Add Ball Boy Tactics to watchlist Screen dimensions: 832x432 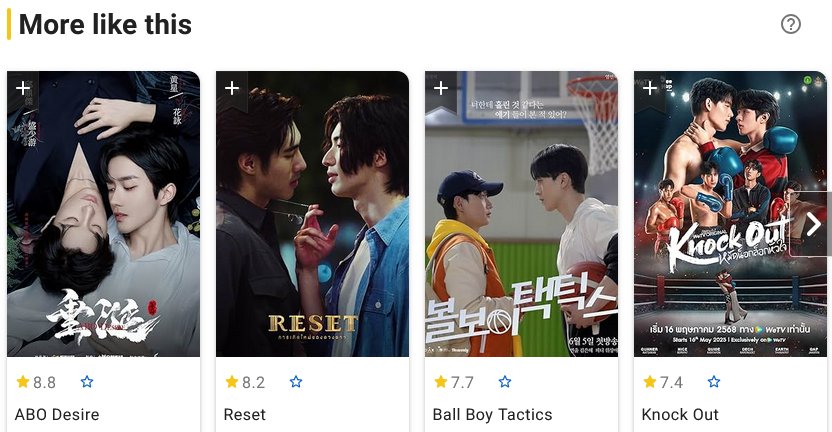441,88
